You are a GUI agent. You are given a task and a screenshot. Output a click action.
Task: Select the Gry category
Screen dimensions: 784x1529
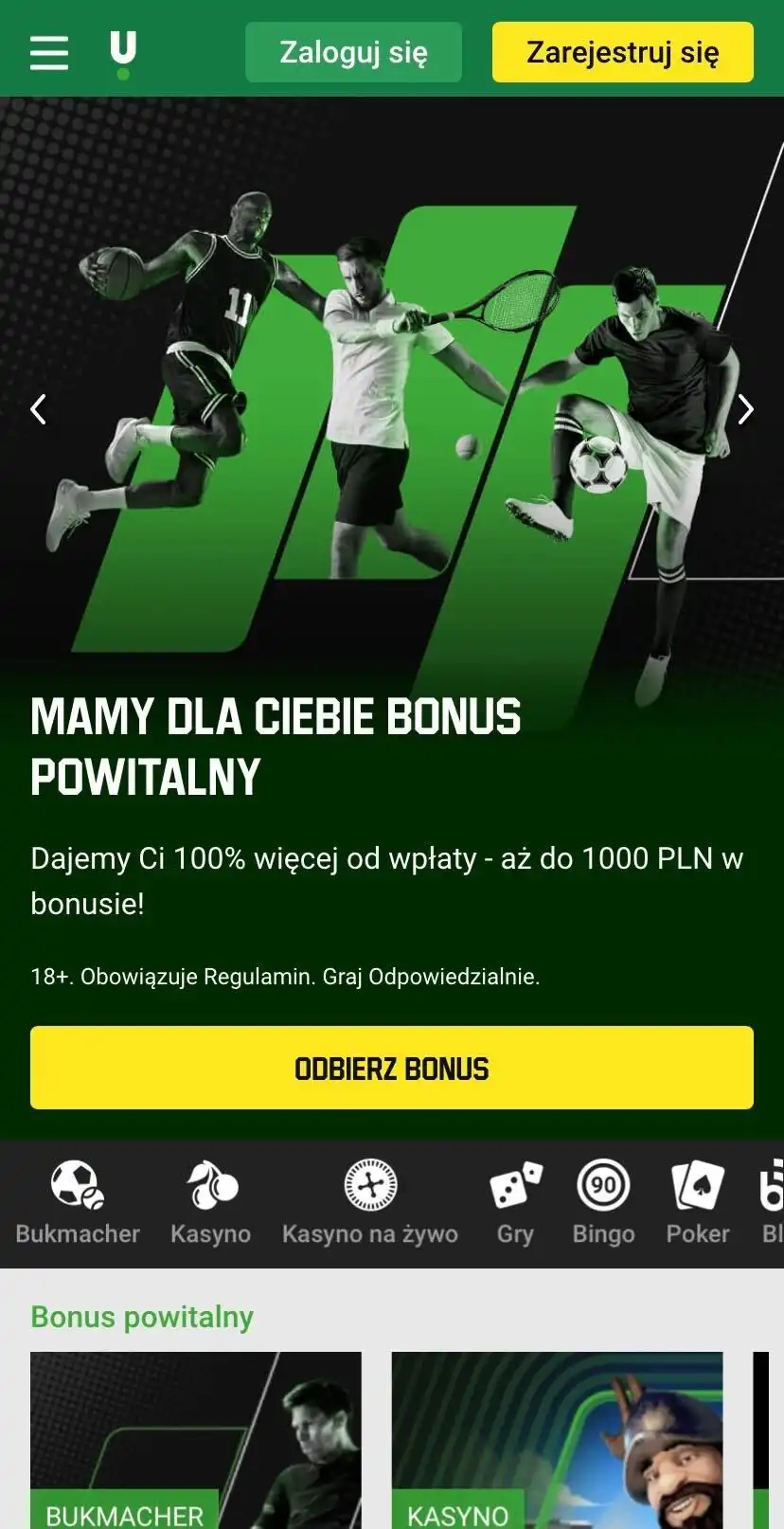coord(515,1203)
